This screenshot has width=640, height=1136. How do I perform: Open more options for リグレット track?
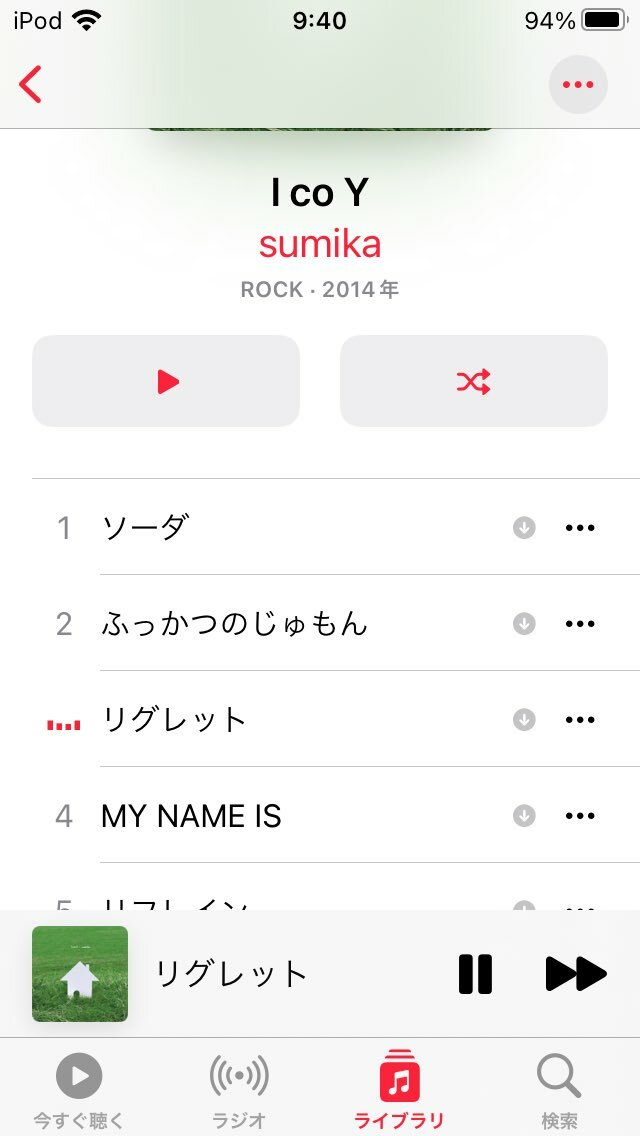[x=580, y=720]
